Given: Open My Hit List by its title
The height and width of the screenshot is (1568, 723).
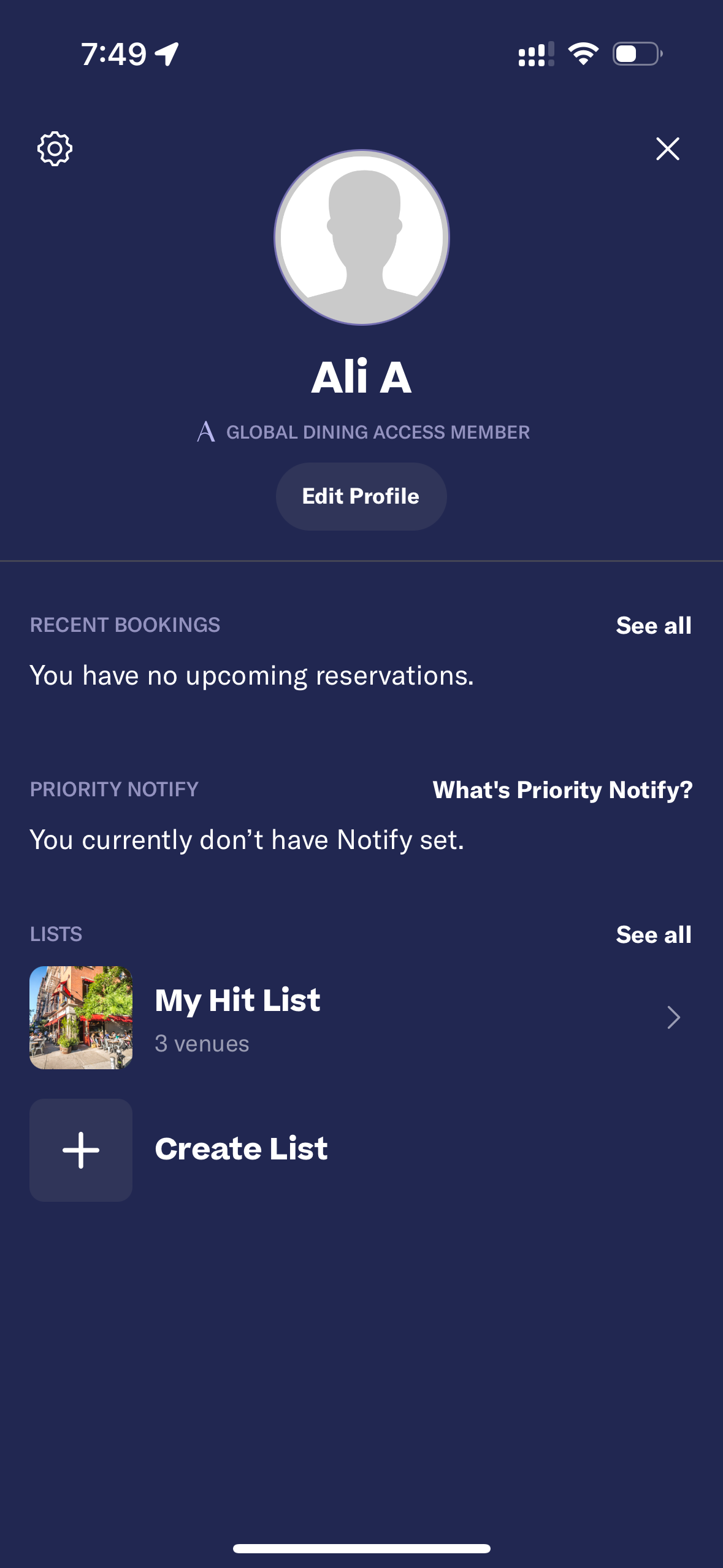Looking at the screenshot, I should 237,1000.
